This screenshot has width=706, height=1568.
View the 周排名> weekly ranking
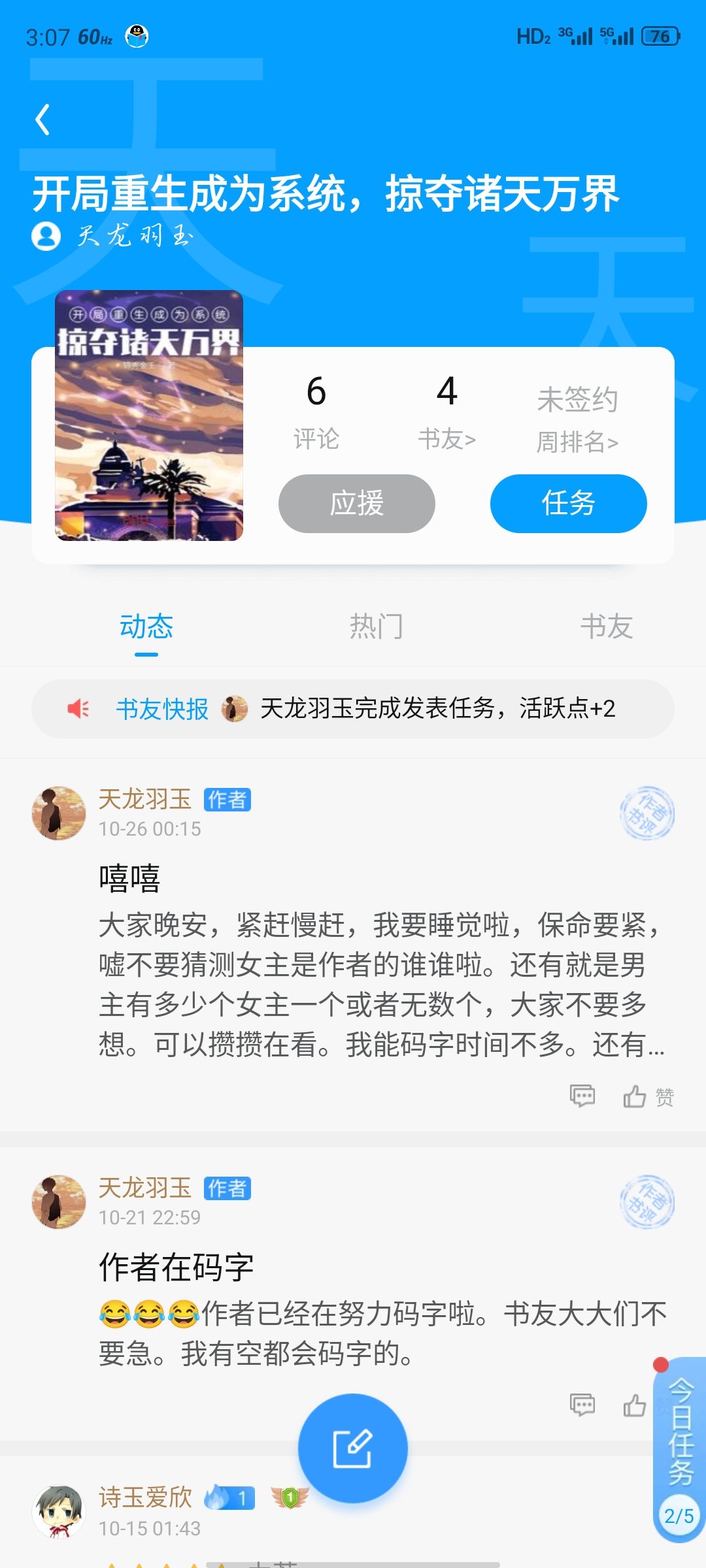coord(577,442)
